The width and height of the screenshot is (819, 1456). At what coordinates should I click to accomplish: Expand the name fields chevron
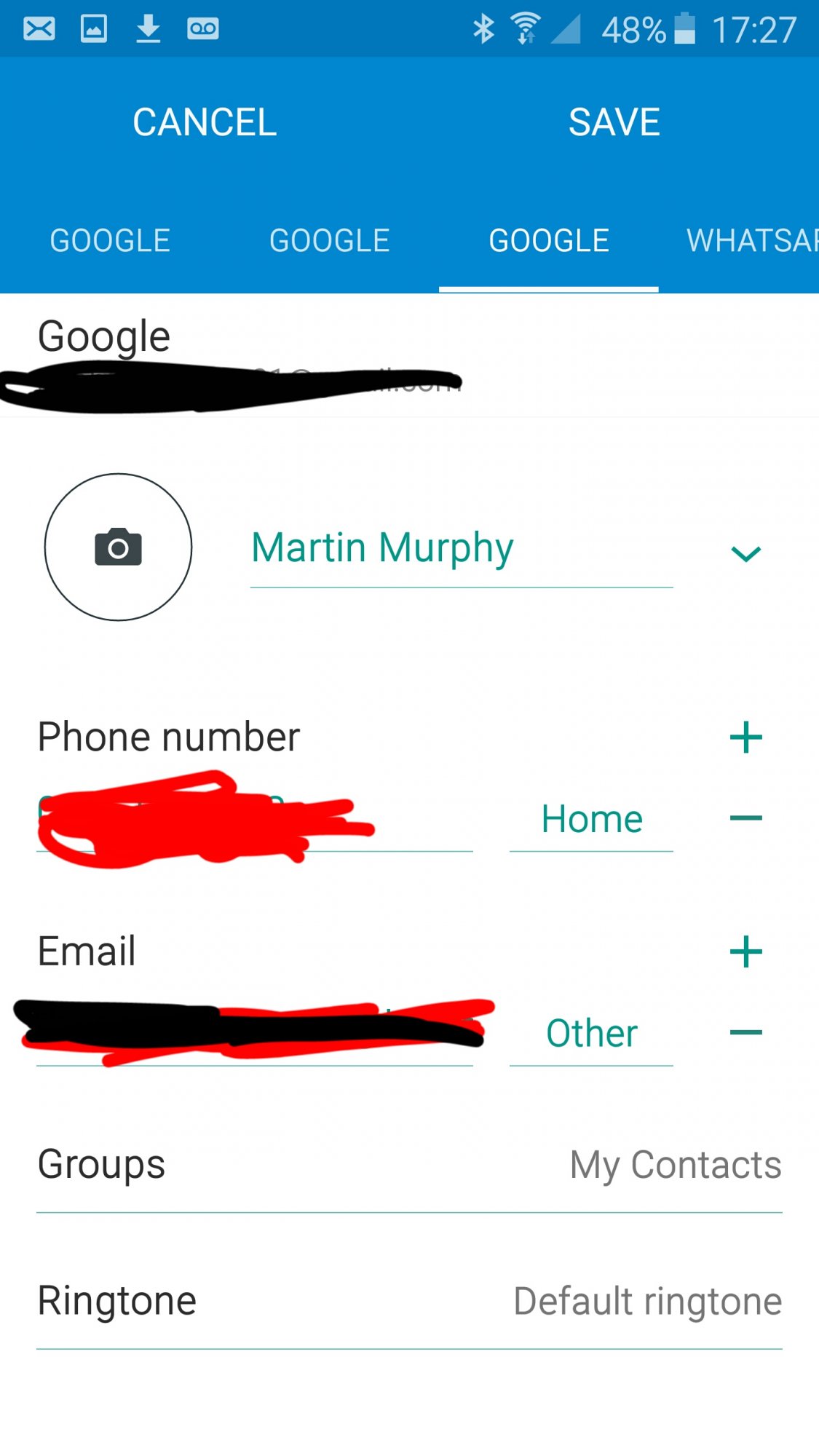tap(745, 554)
